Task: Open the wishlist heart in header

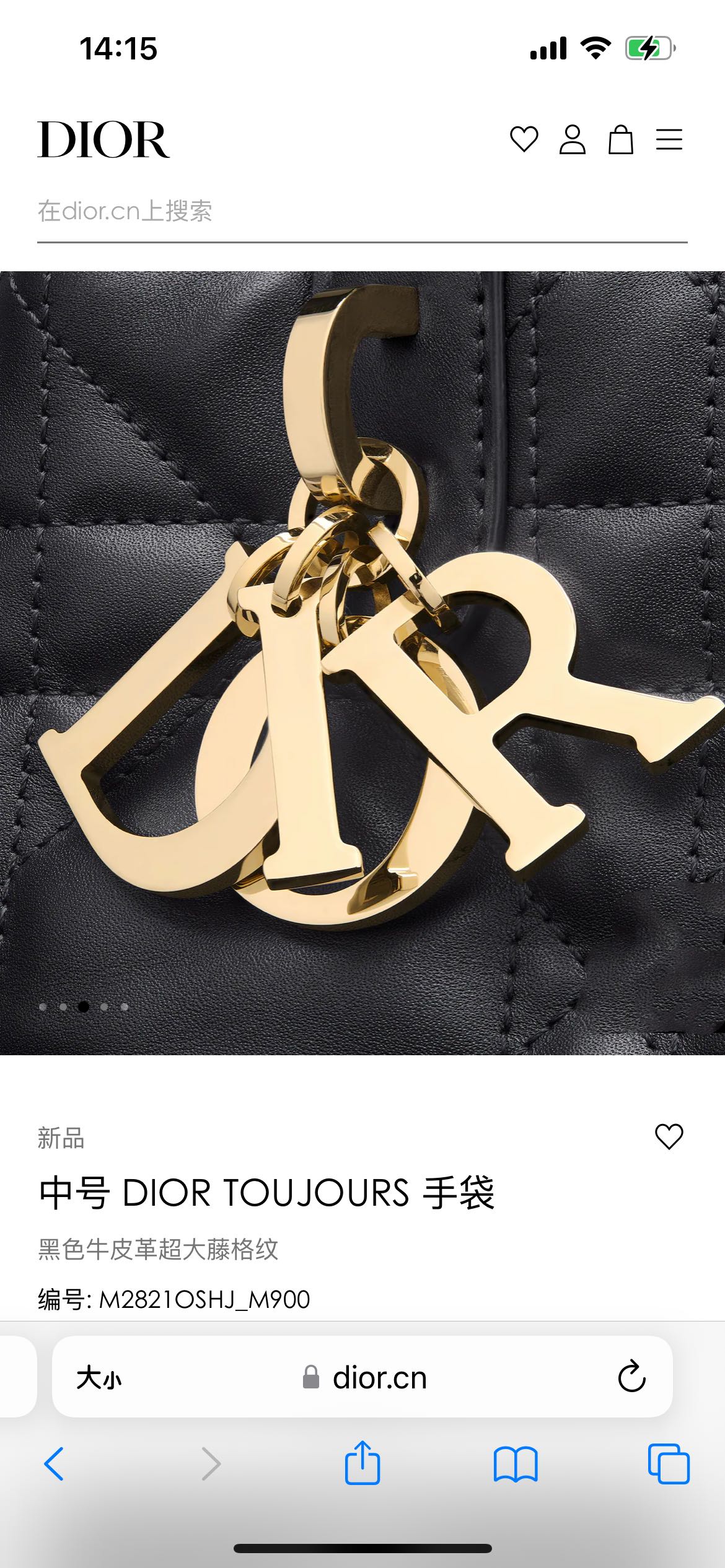Action: click(x=524, y=139)
